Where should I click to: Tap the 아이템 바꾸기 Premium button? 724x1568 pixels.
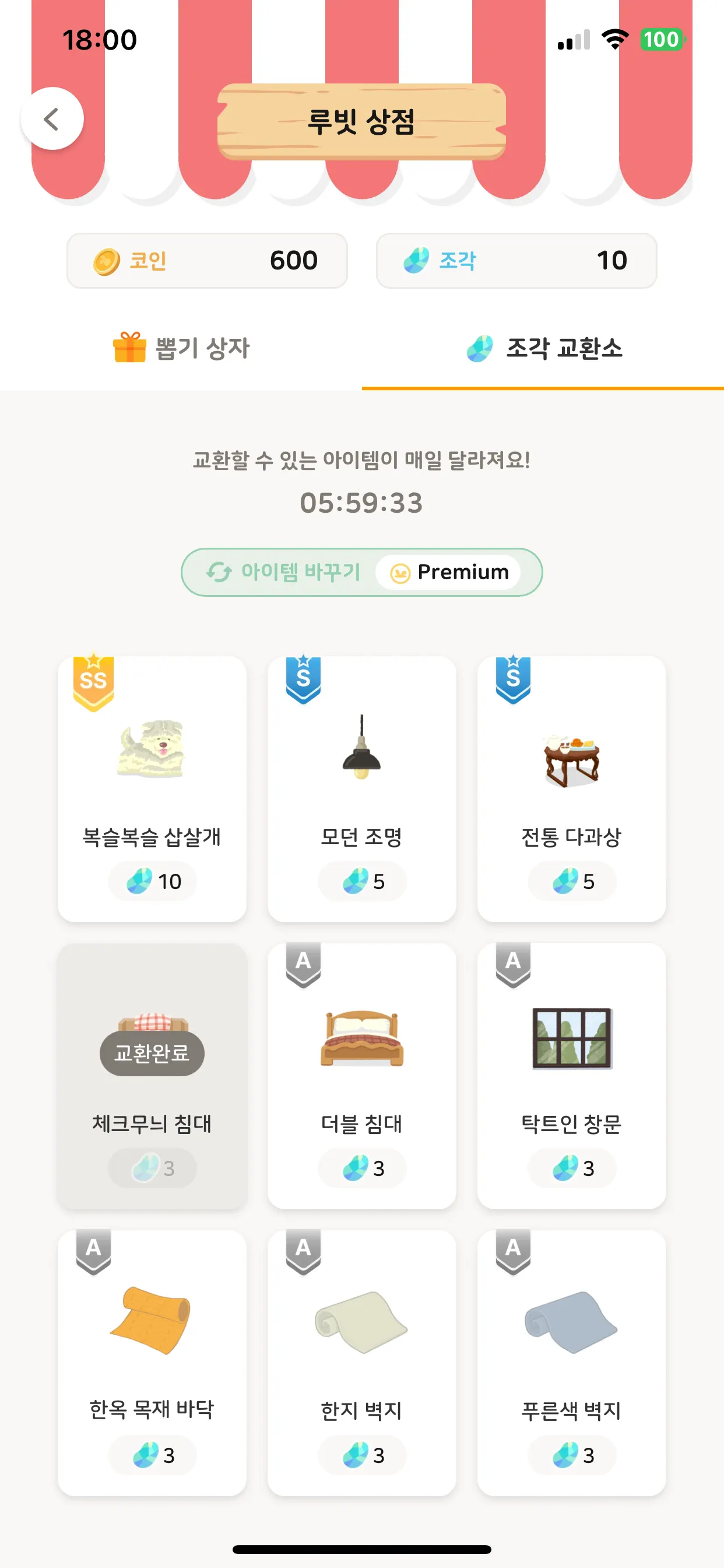pyautogui.click(x=361, y=572)
